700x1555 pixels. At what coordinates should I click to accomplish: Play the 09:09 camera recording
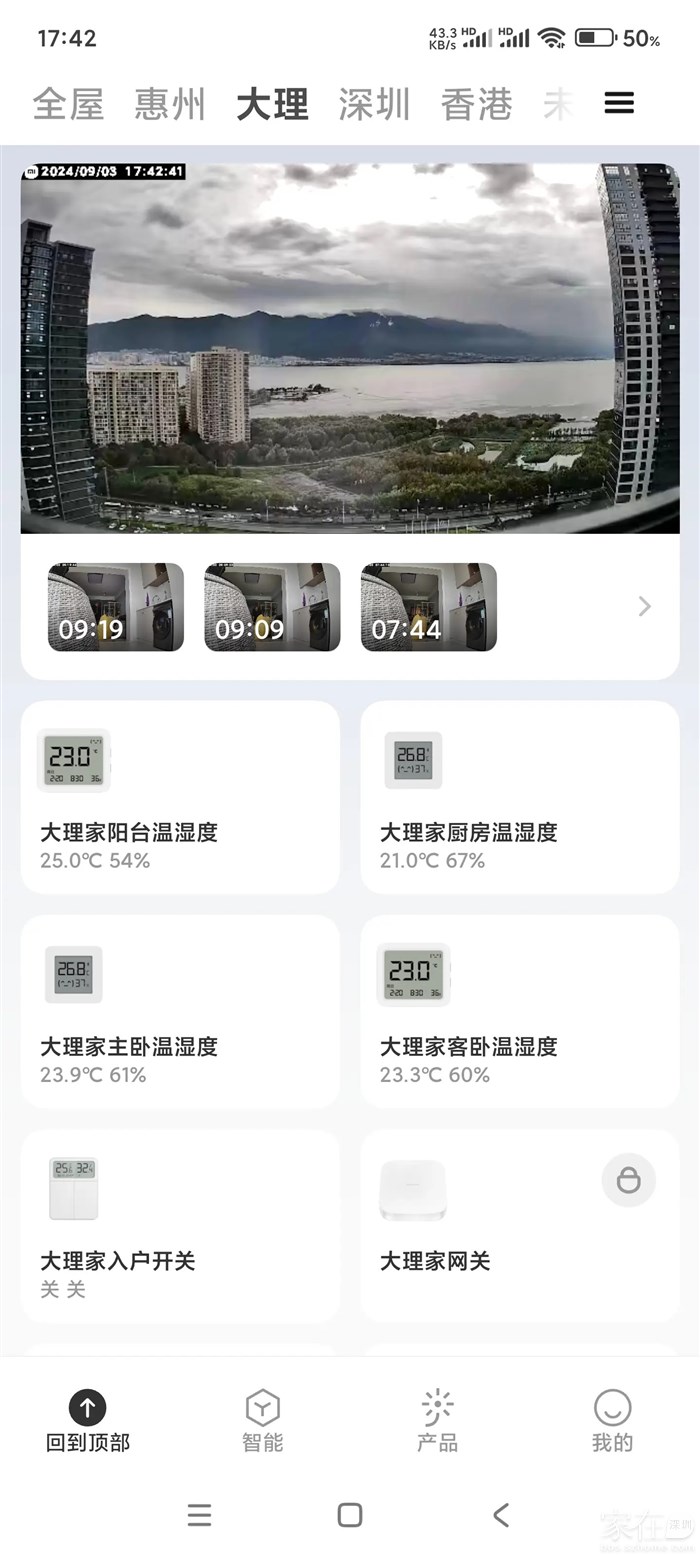272,607
